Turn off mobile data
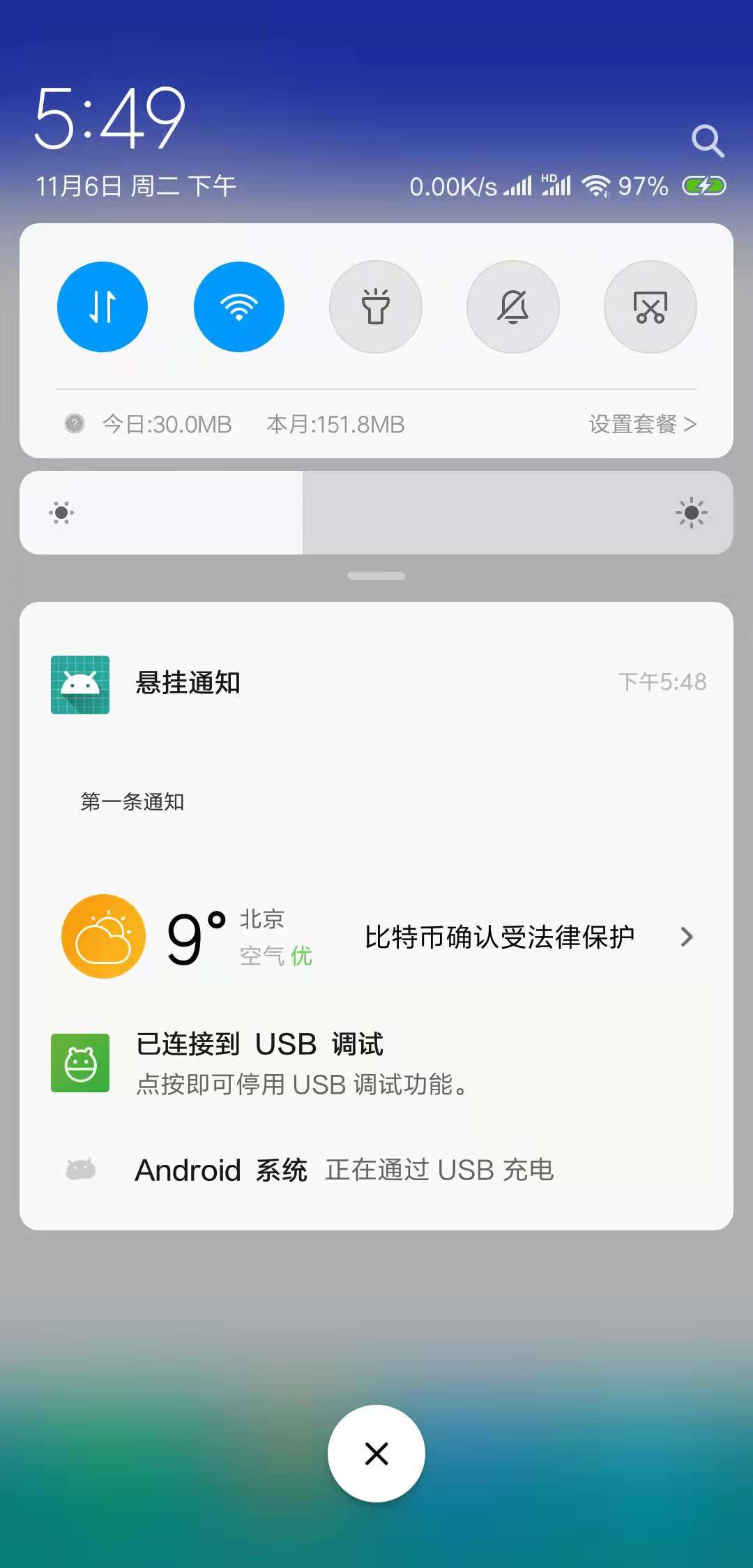753x1568 pixels. coord(102,307)
